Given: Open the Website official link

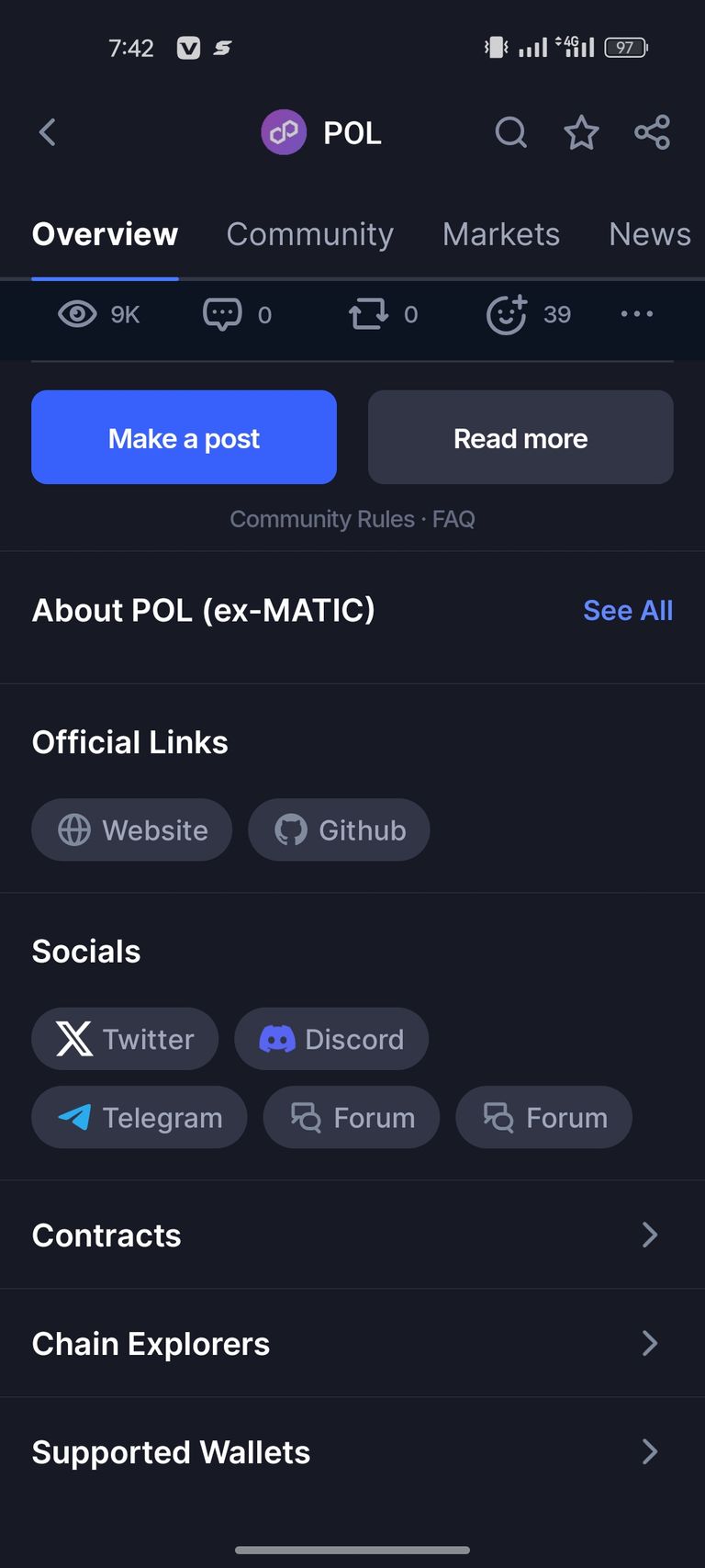Looking at the screenshot, I should tap(132, 829).
